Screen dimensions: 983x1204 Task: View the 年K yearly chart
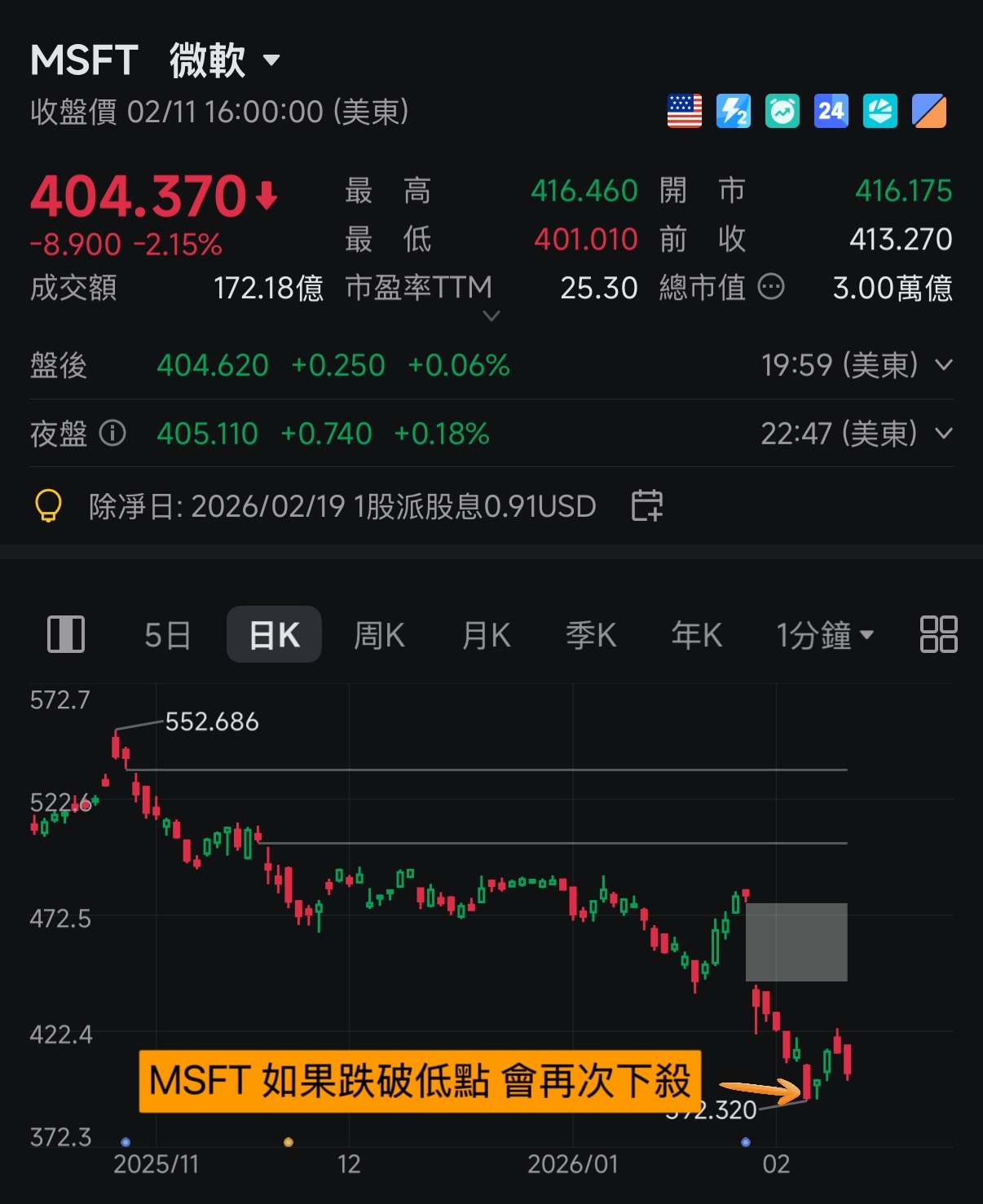pos(697,635)
